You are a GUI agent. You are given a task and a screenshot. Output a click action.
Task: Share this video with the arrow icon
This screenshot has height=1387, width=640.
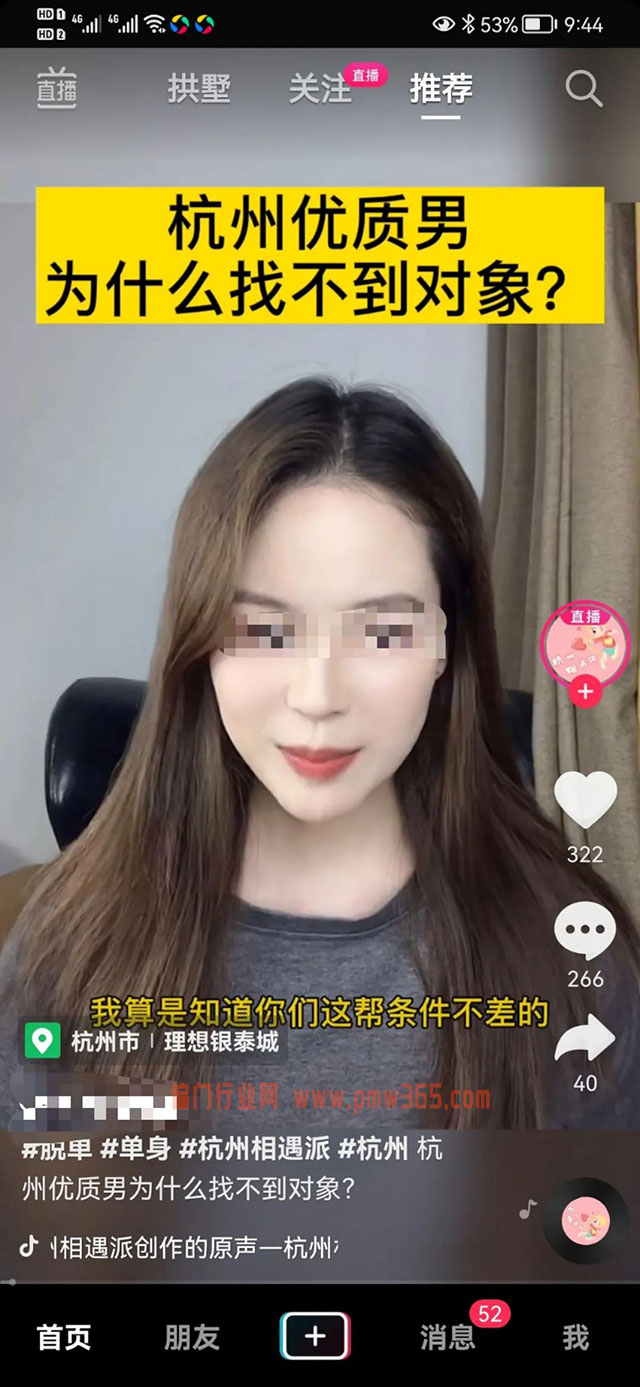tap(585, 1040)
